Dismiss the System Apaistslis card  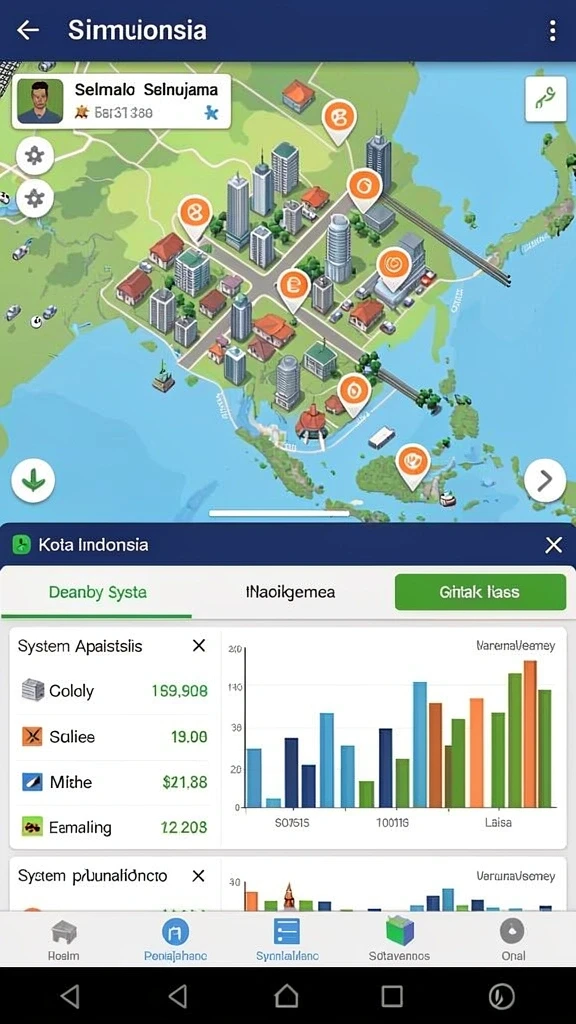pos(199,646)
